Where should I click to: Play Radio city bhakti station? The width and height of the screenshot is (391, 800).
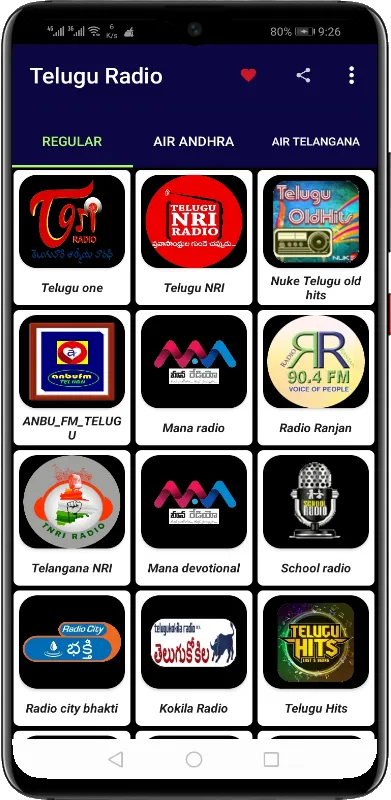click(72, 658)
